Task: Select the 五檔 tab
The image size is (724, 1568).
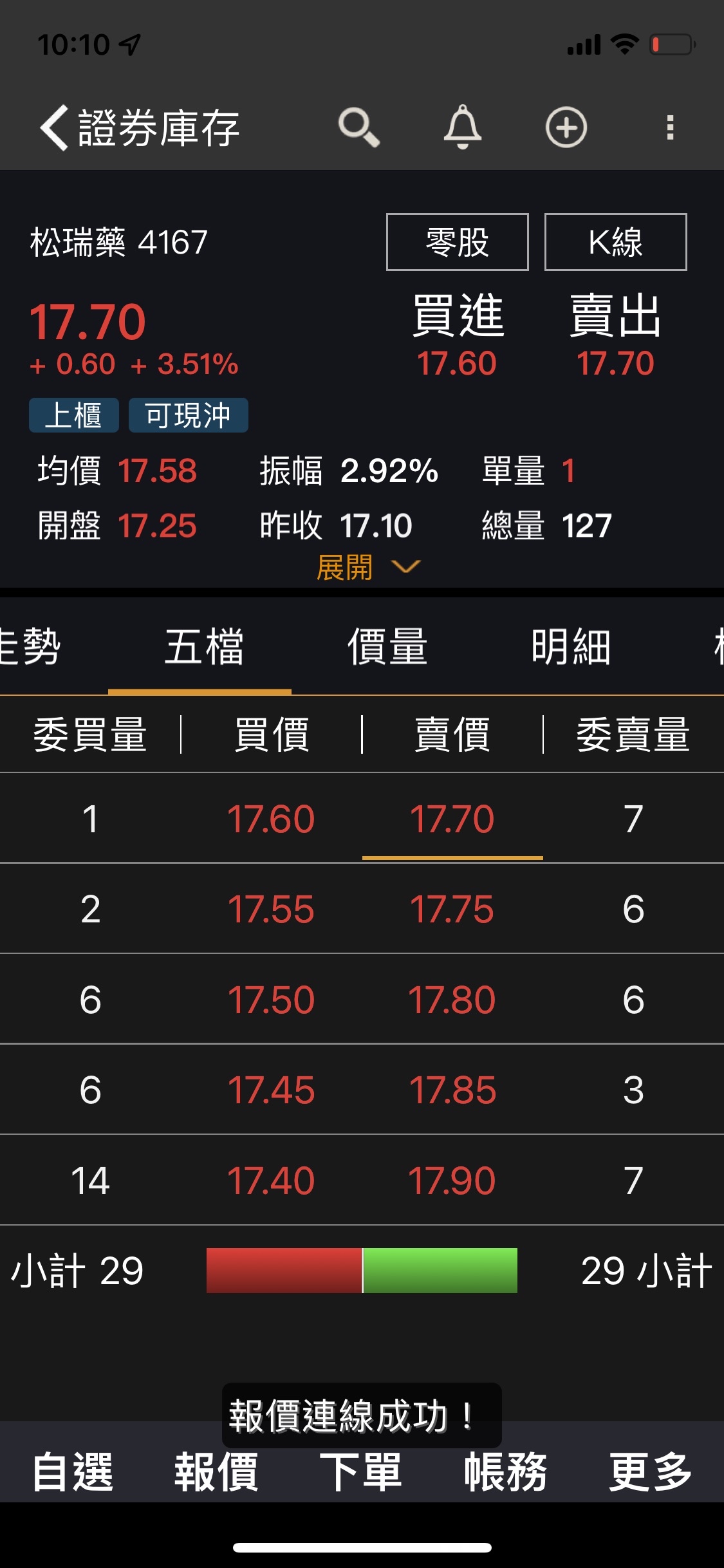Action: (203, 646)
